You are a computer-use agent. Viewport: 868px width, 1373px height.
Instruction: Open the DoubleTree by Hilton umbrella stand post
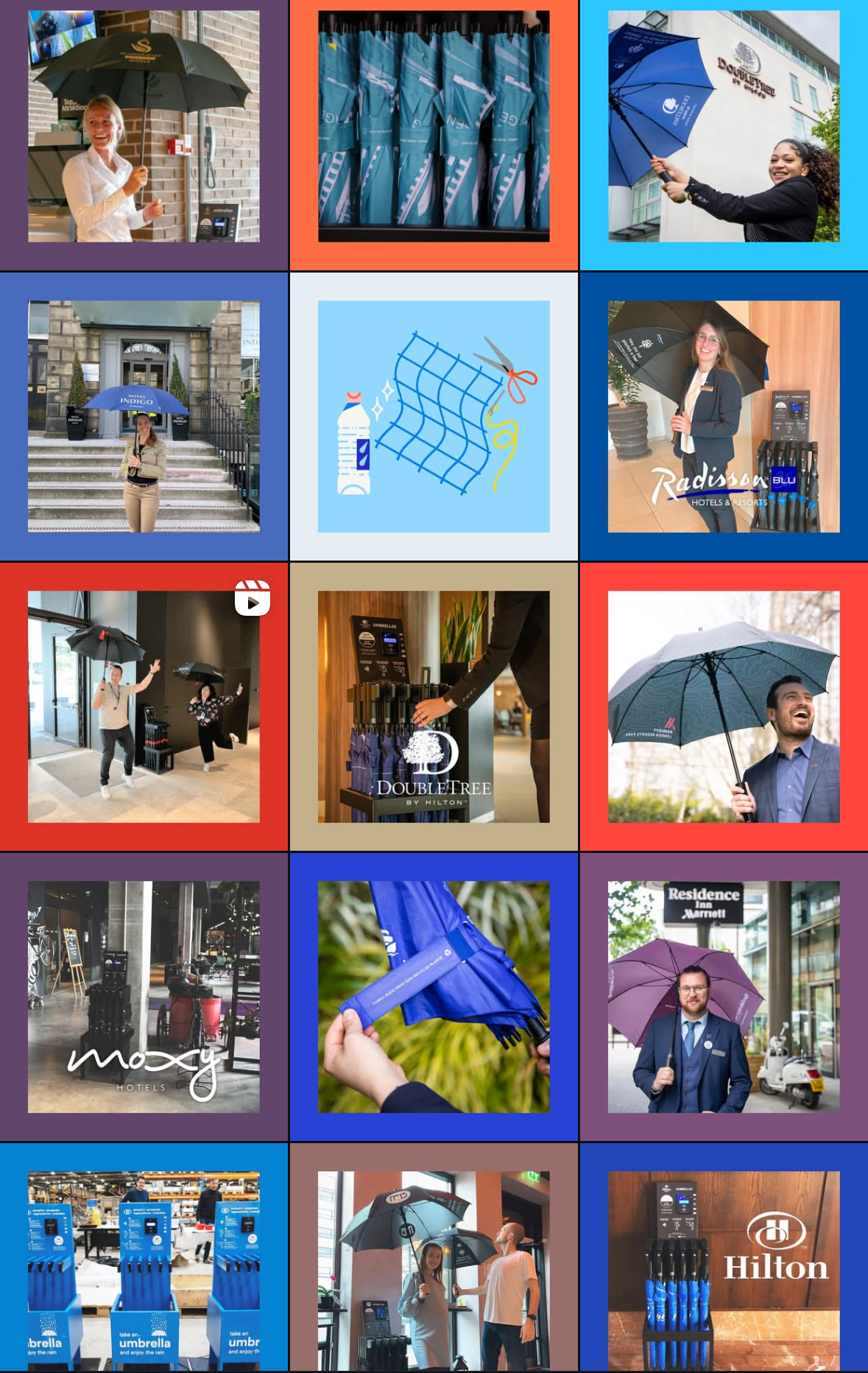pos(434,706)
